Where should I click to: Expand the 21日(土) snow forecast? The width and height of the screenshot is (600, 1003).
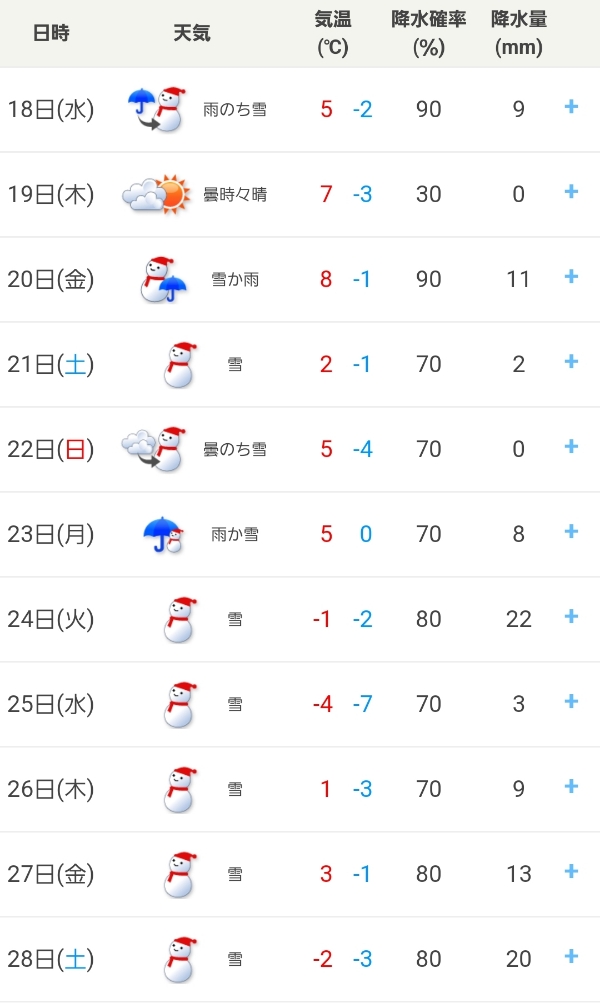(x=571, y=362)
